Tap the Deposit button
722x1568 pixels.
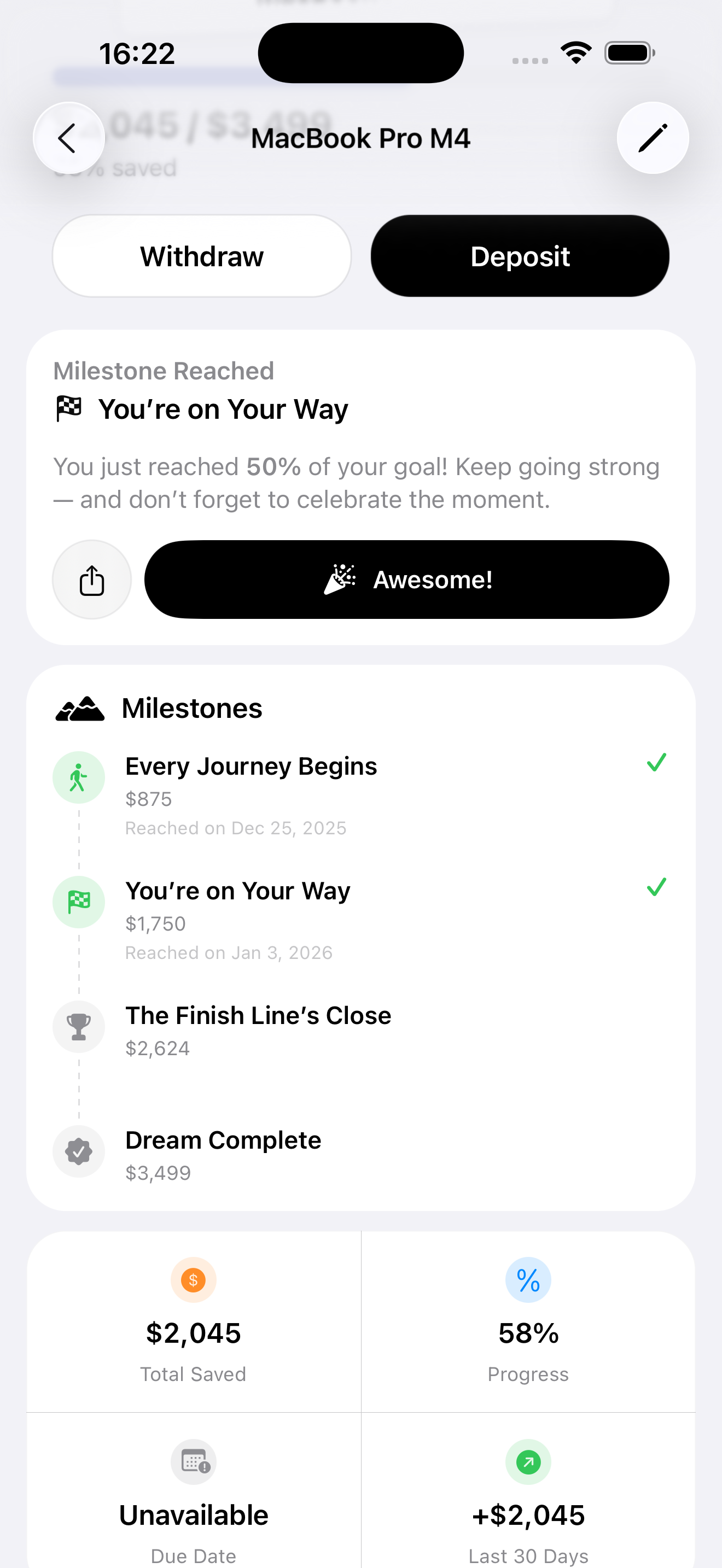click(x=520, y=256)
